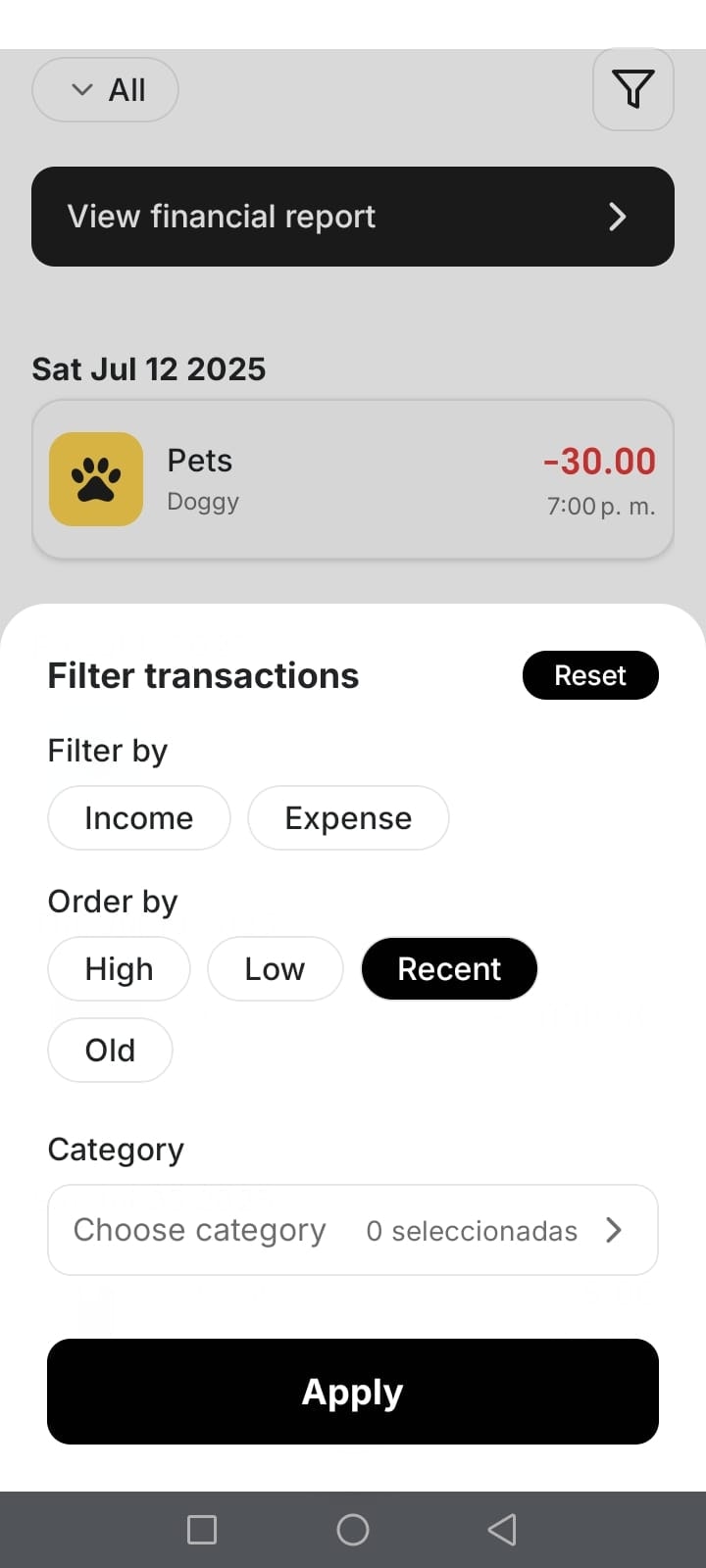Select the Recent order chip
706x1568 pixels.
click(449, 969)
